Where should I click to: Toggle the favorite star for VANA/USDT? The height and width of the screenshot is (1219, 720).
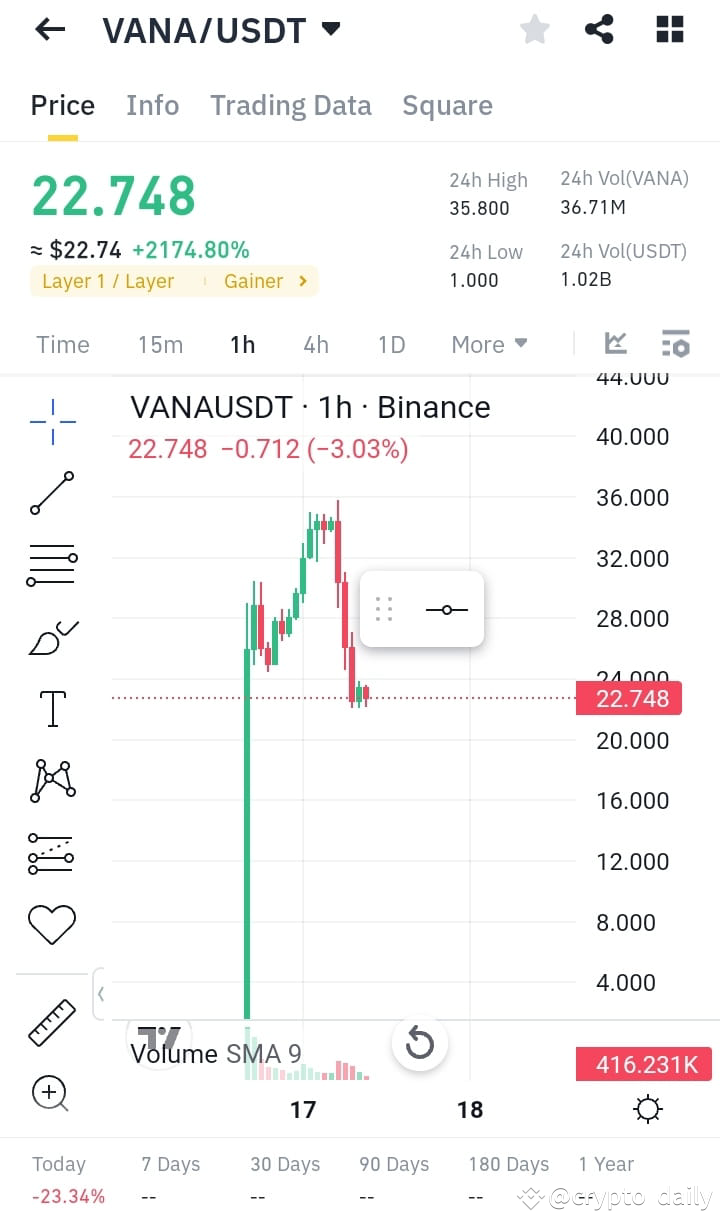tap(534, 29)
